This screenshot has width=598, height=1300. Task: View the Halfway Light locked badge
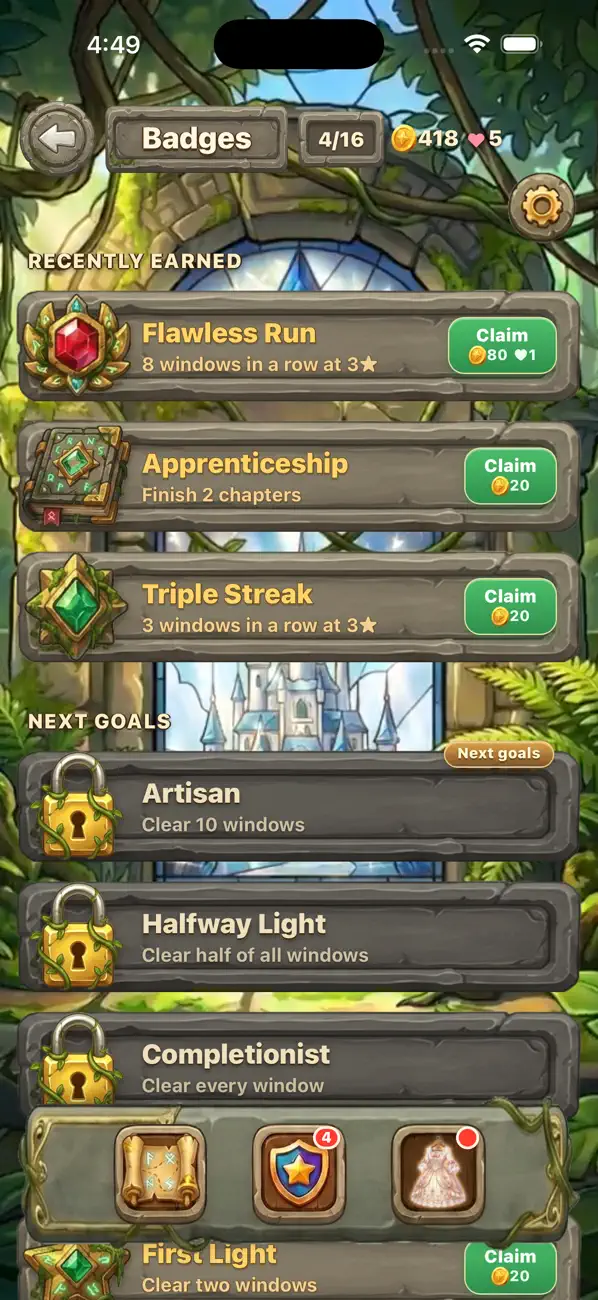[x=299, y=937]
